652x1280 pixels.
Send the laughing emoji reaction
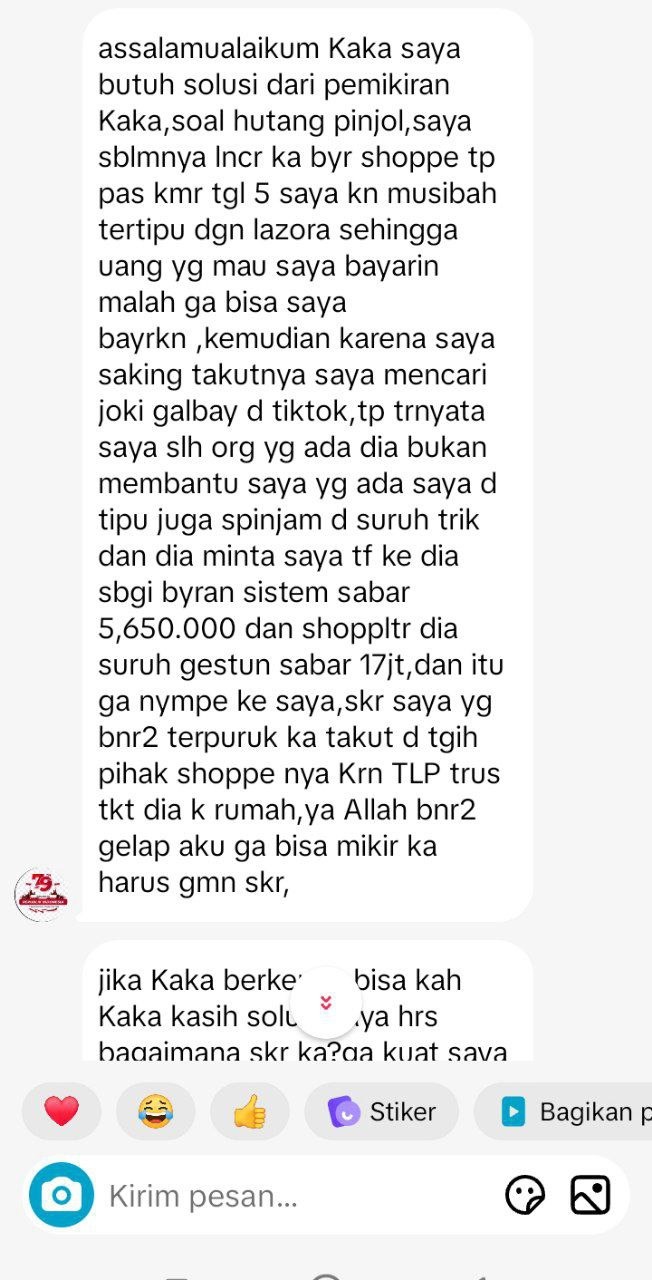tap(155, 1111)
